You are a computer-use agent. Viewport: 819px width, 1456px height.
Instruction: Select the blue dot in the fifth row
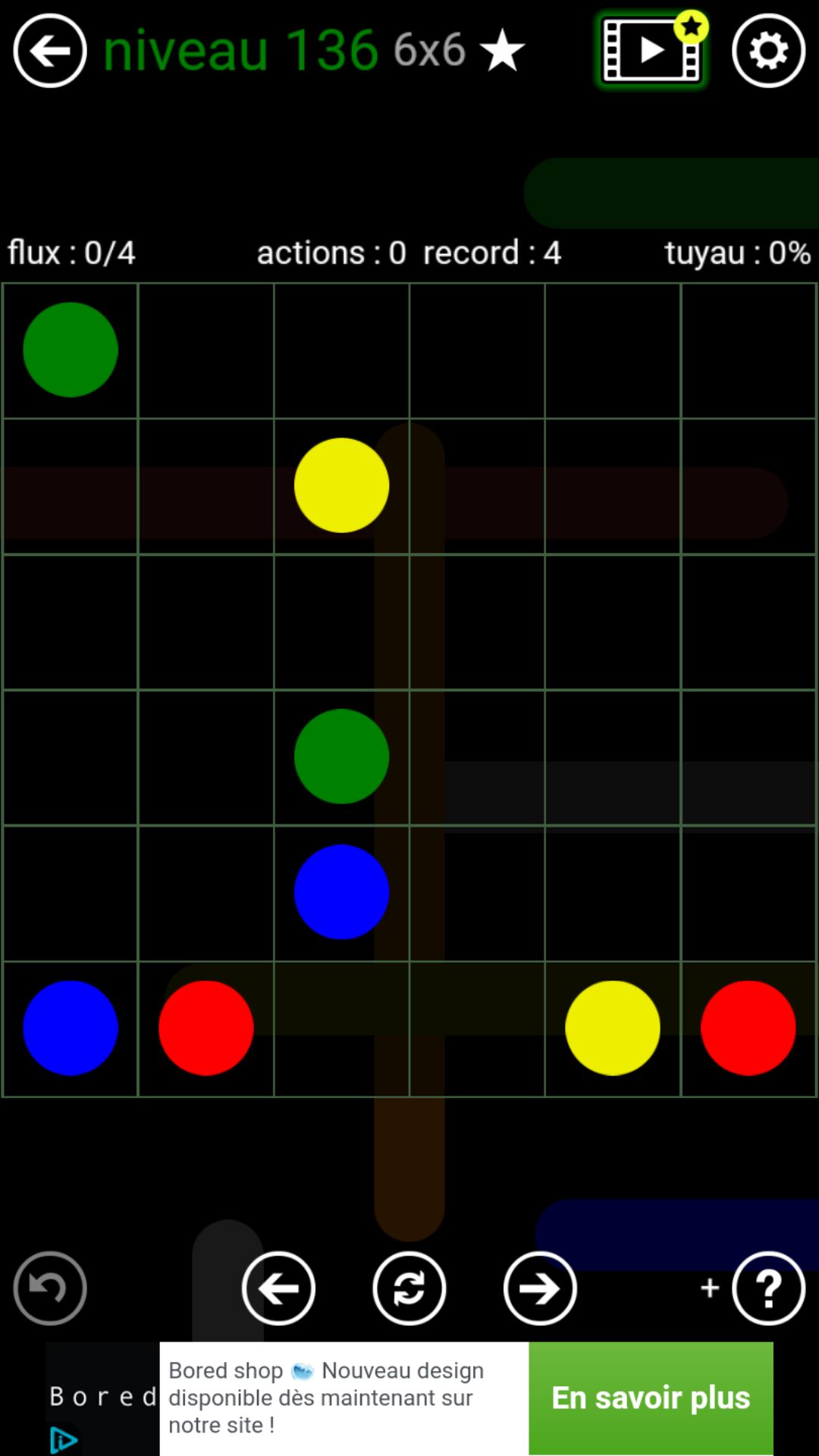(x=341, y=892)
